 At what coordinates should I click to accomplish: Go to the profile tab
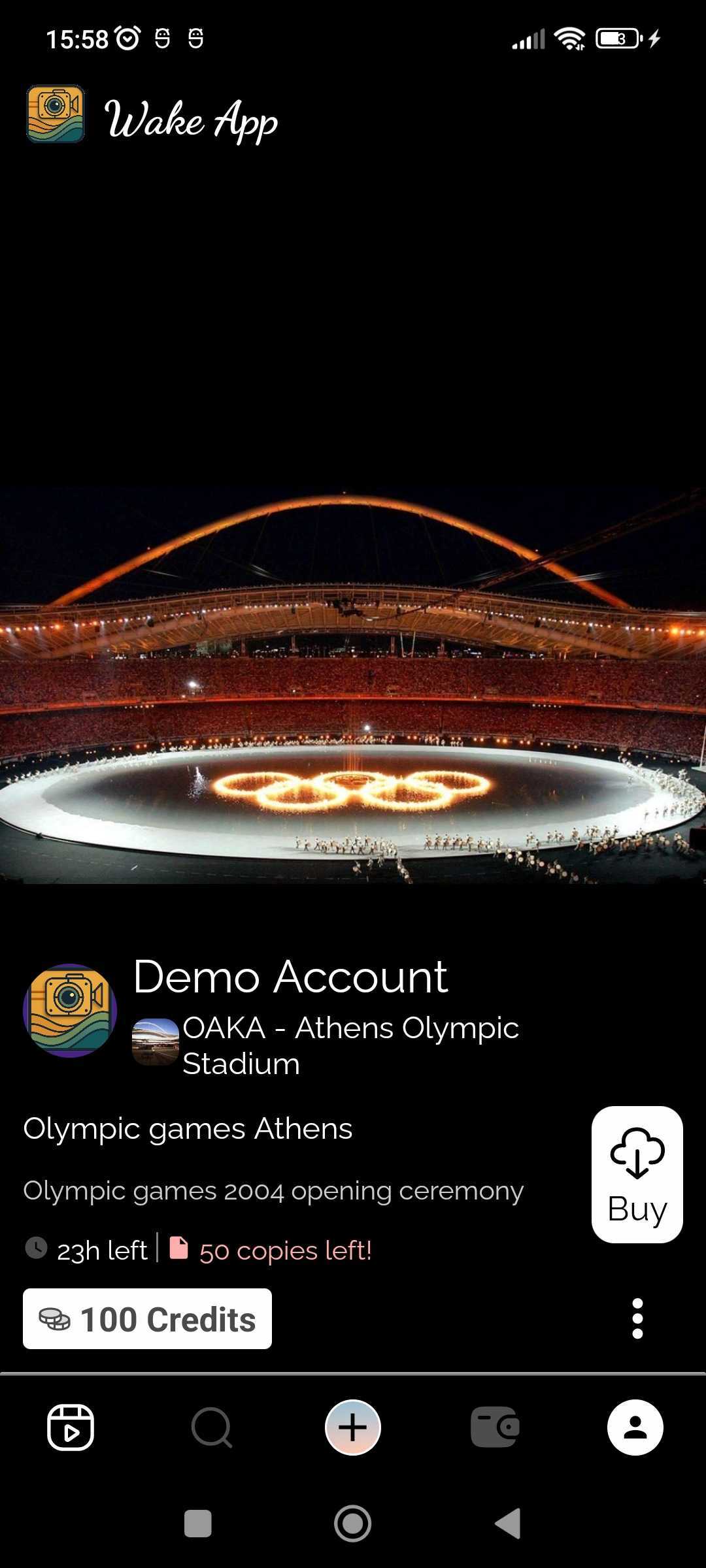click(635, 1428)
